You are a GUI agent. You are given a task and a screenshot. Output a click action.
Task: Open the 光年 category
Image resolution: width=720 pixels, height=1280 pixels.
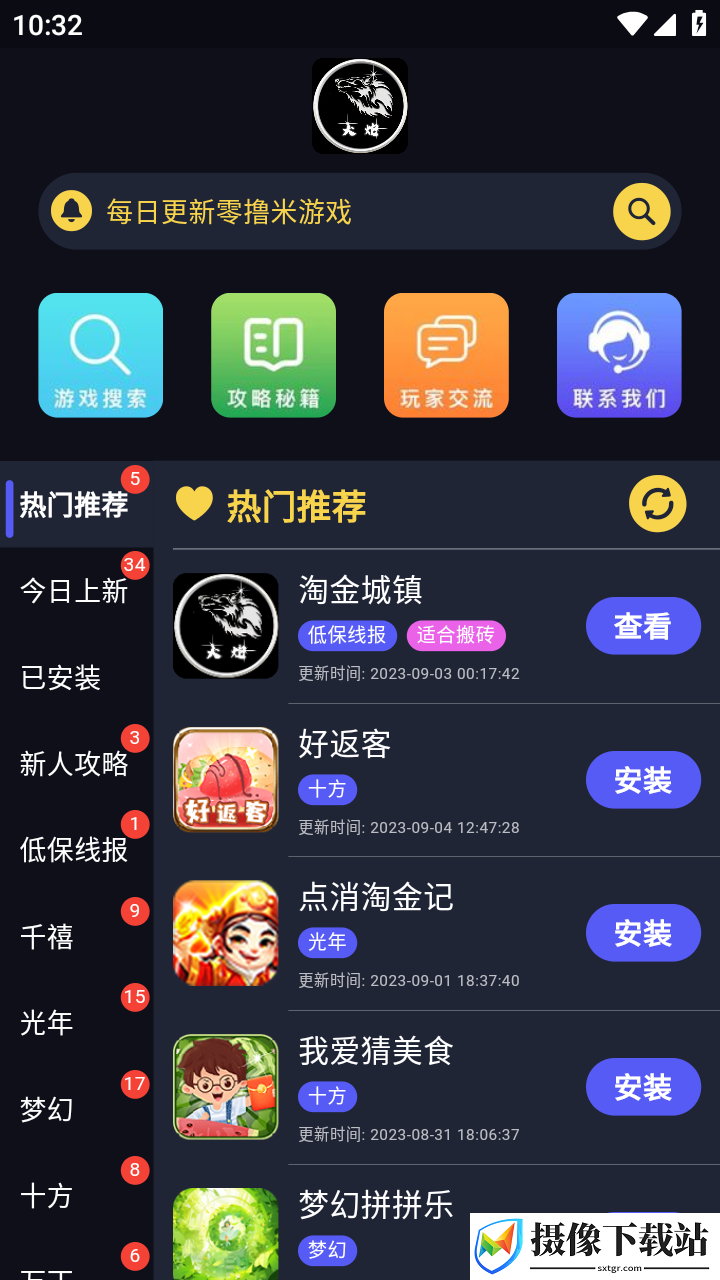(x=77, y=1022)
